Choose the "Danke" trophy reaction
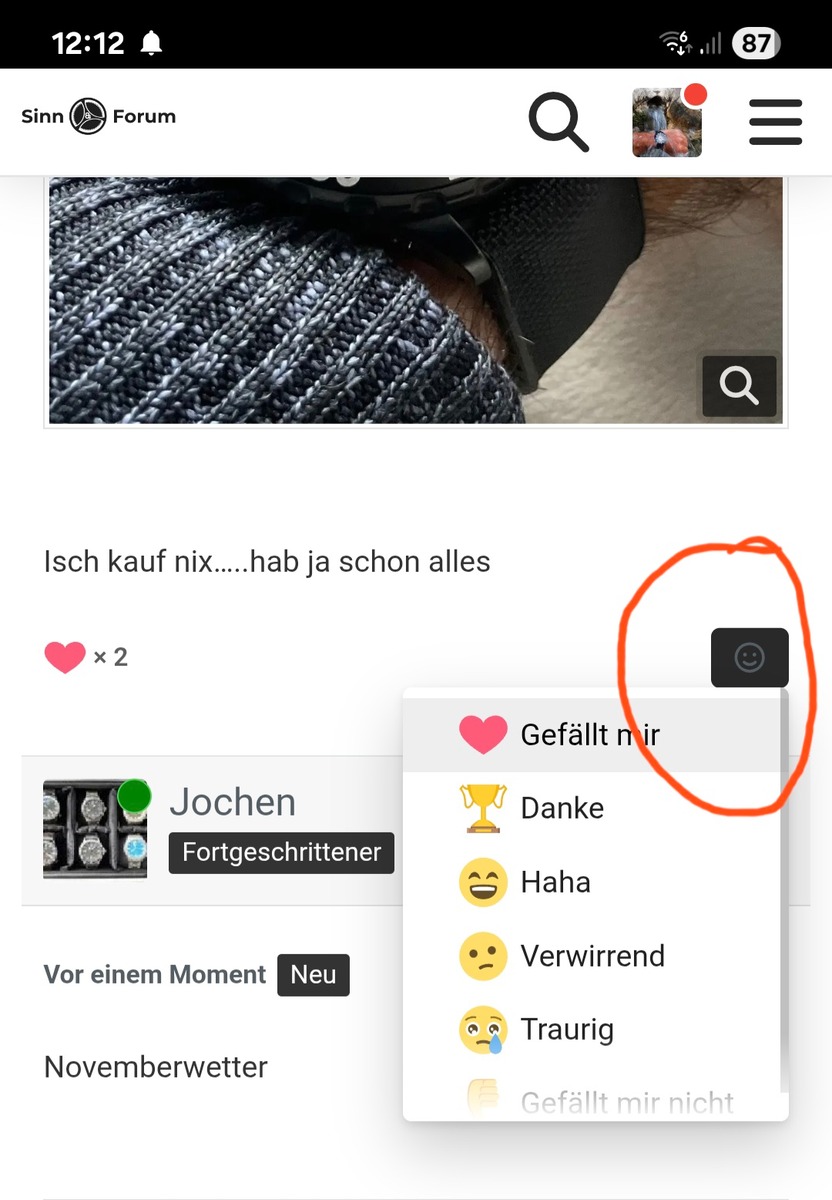Viewport: 832px width, 1200px height. [562, 808]
